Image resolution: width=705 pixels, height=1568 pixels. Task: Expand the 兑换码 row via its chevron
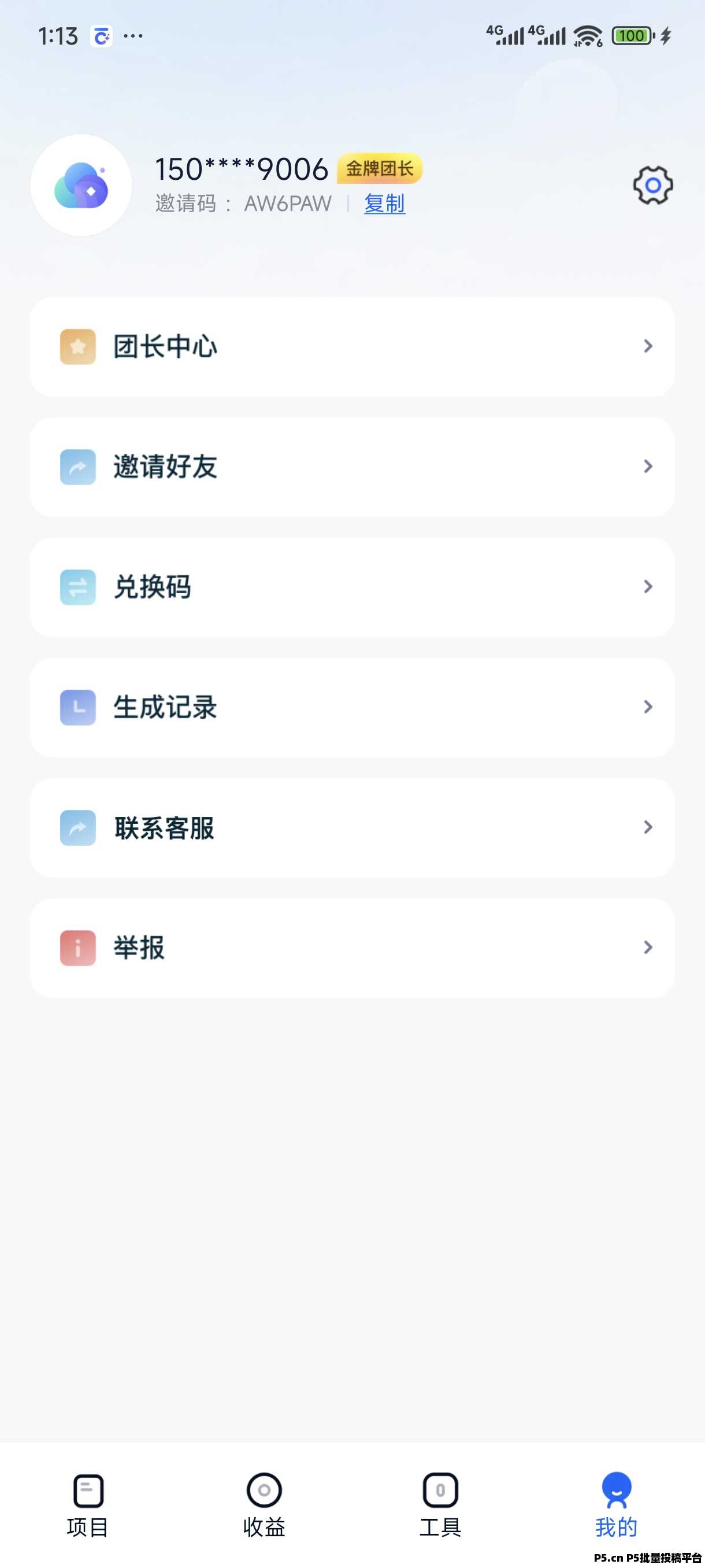648,586
